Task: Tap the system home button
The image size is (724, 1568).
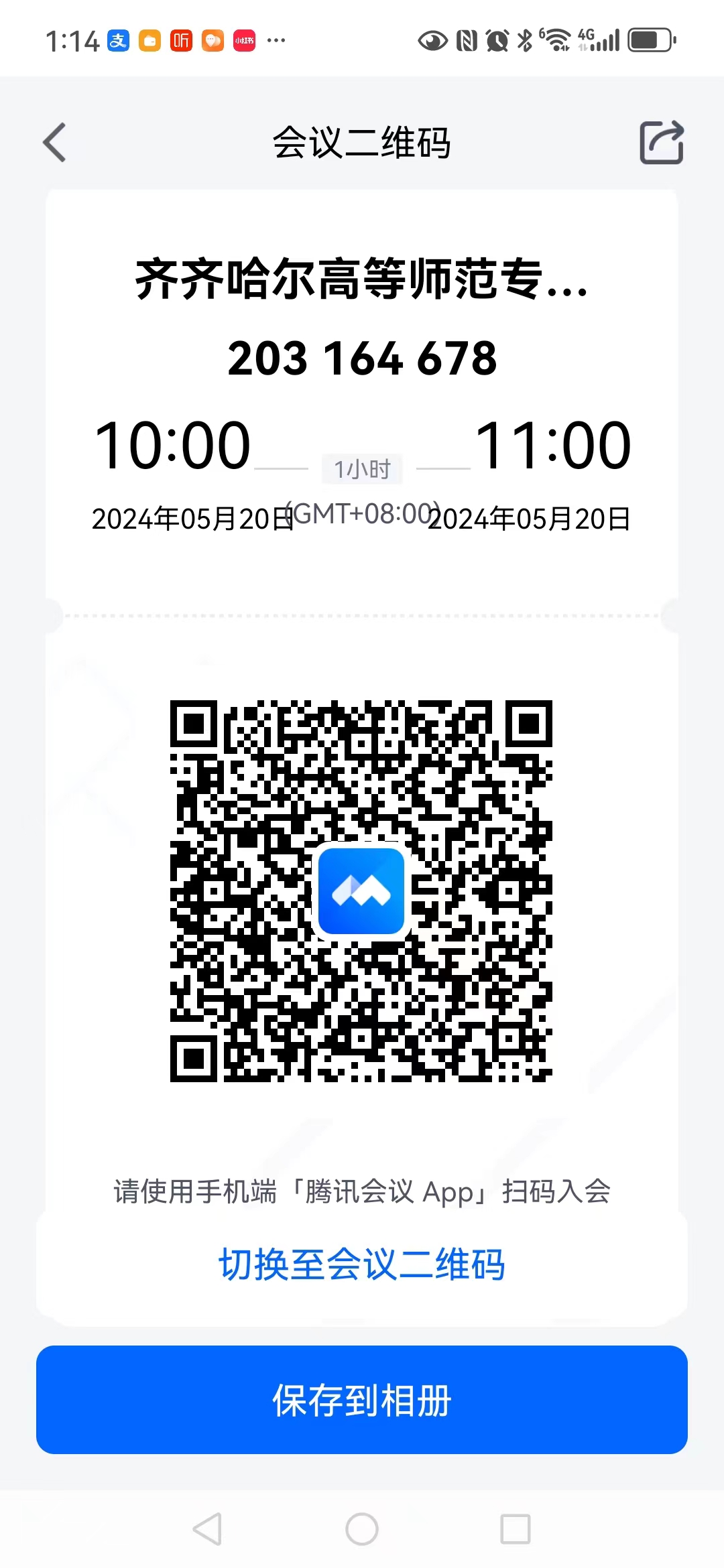Action: [362, 1529]
